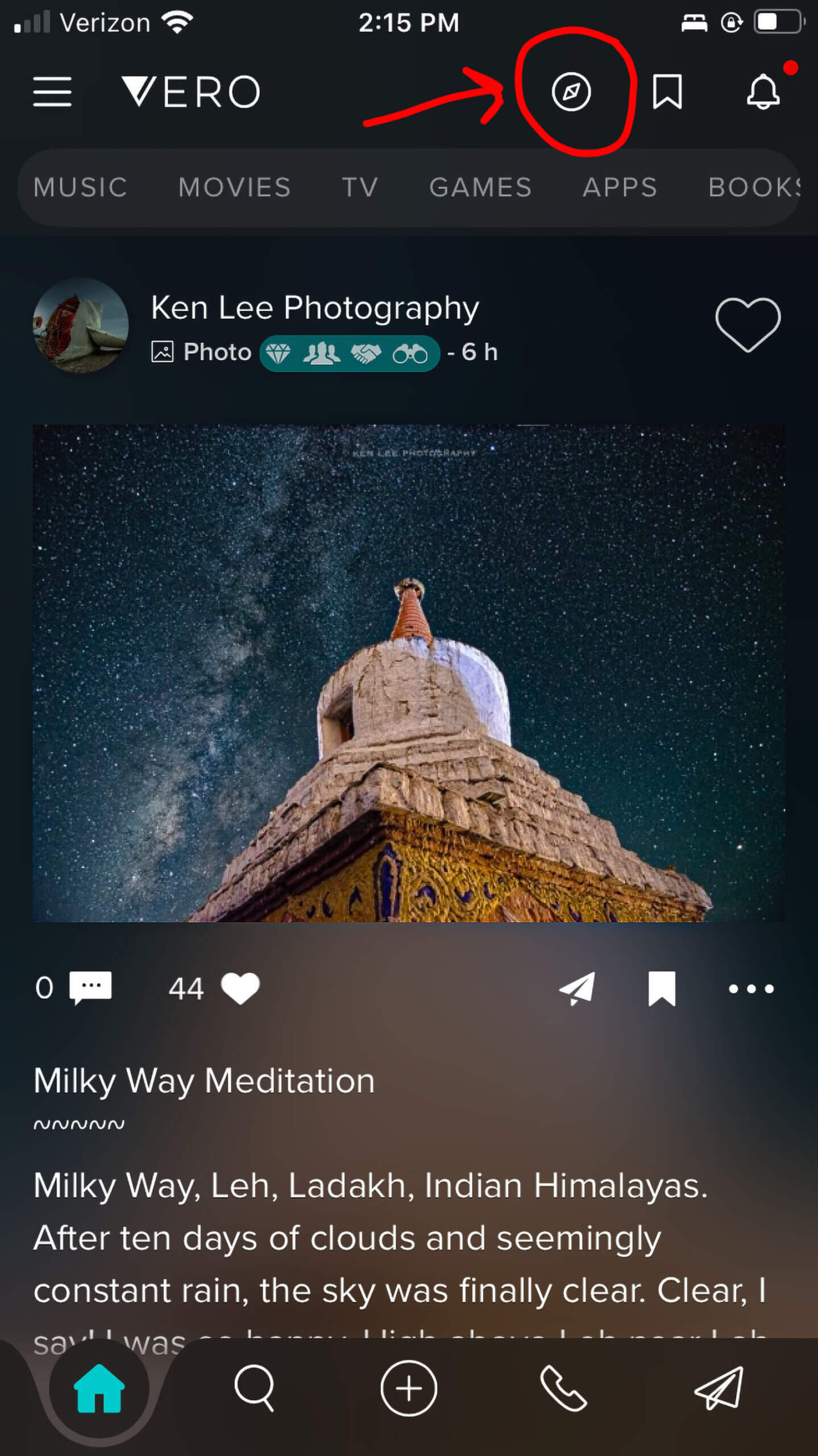Go to the search tab
818x1456 pixels.
coord(254,1388)
